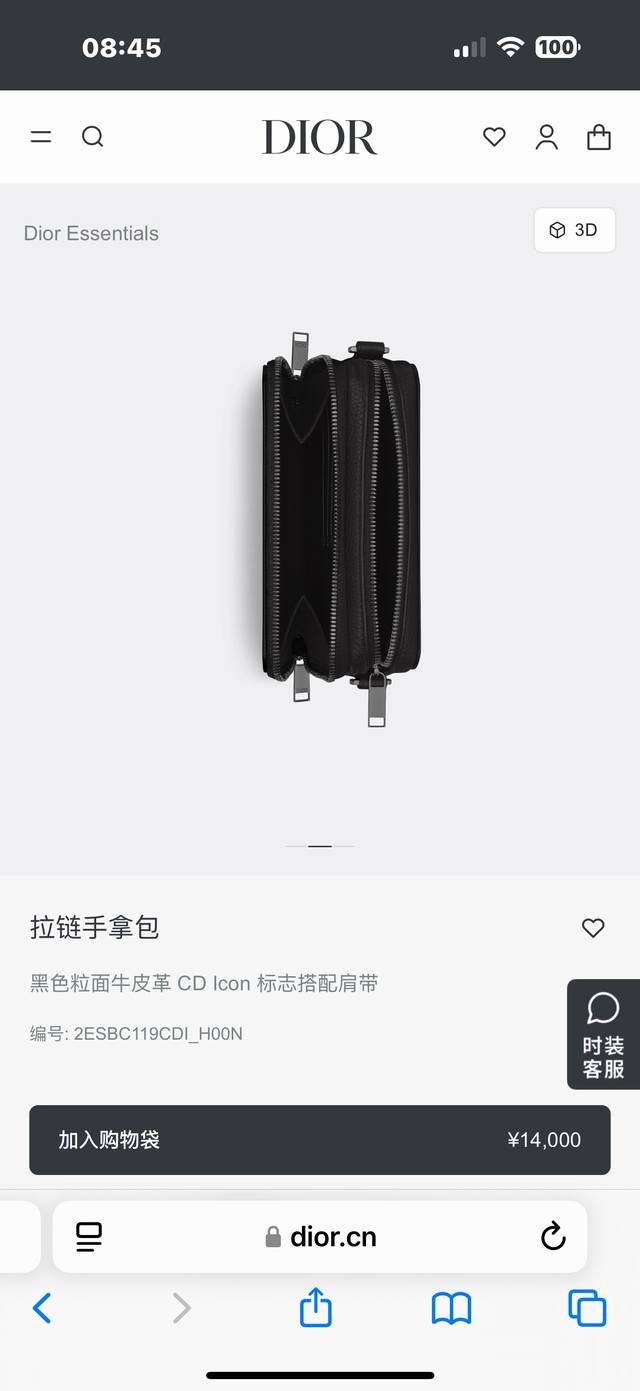Tap 加入购物袋 to add to bag
Viewport: 640px width, 1391px height.
[319, 1140]
